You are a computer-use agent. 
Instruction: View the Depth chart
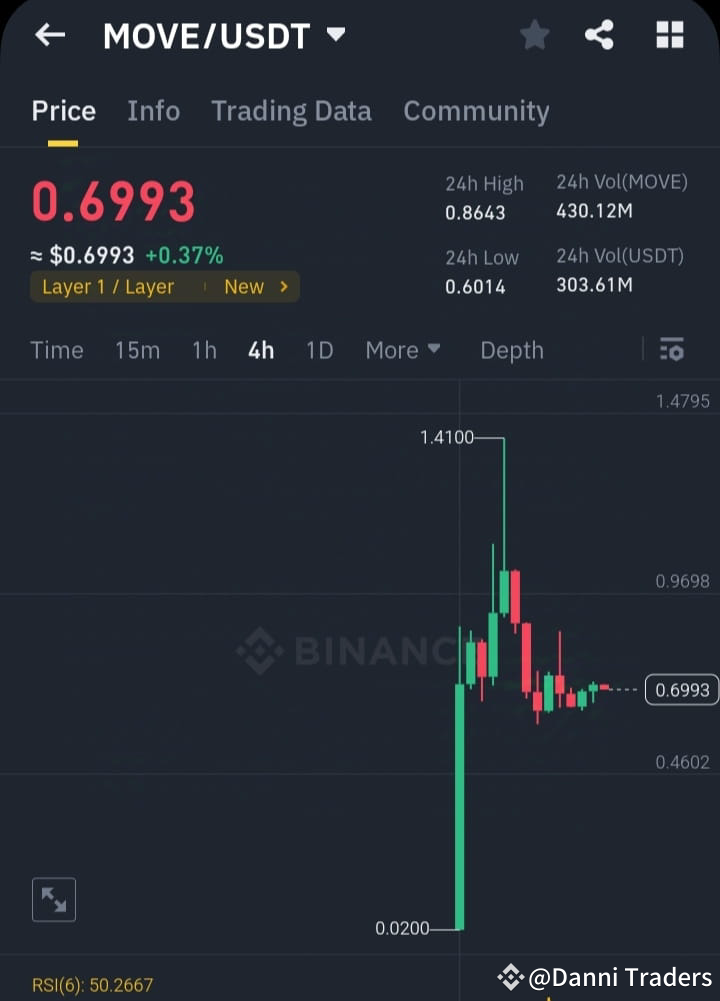511,350
